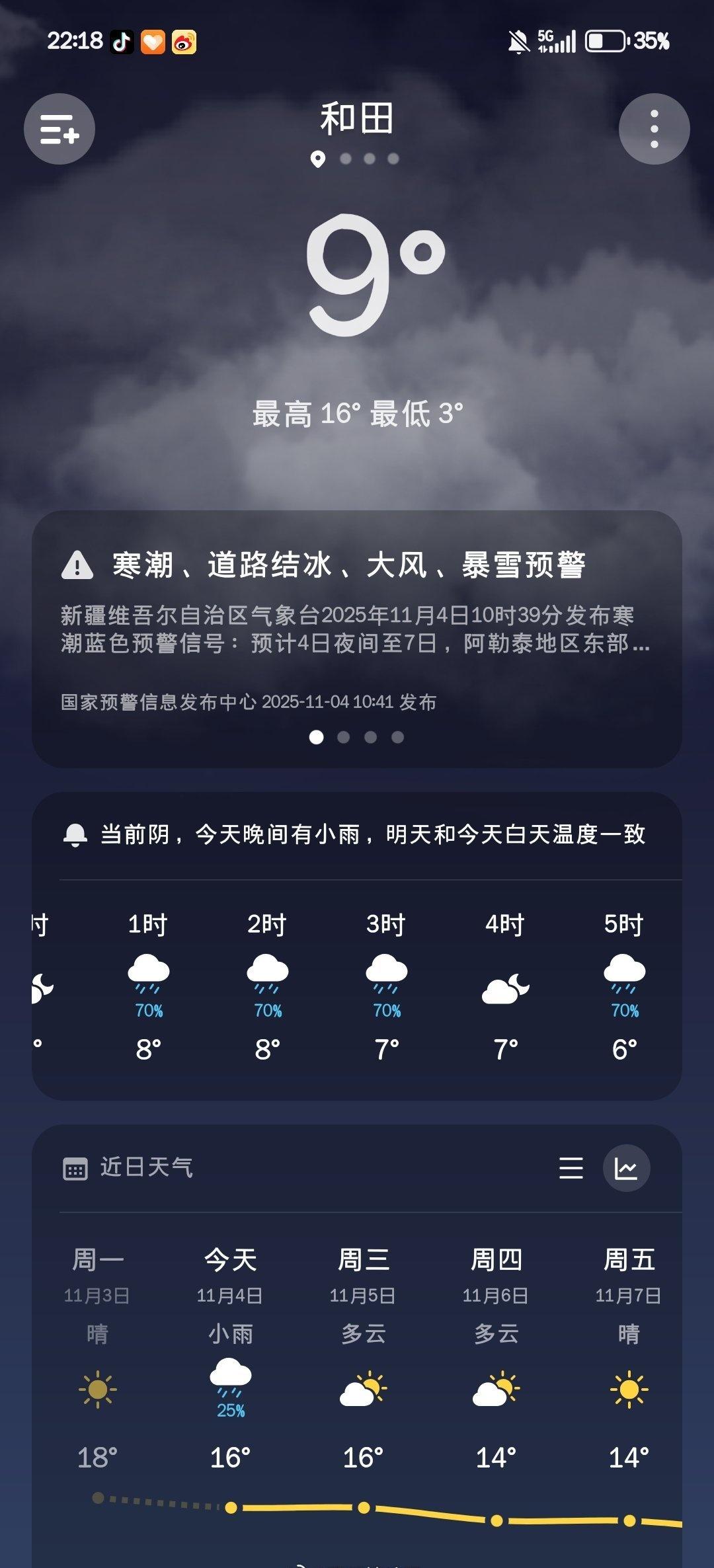Screen dimensions: 714x1568
Task: Open the more options menu
Action: pyautogui.click(x=654, y=130)
